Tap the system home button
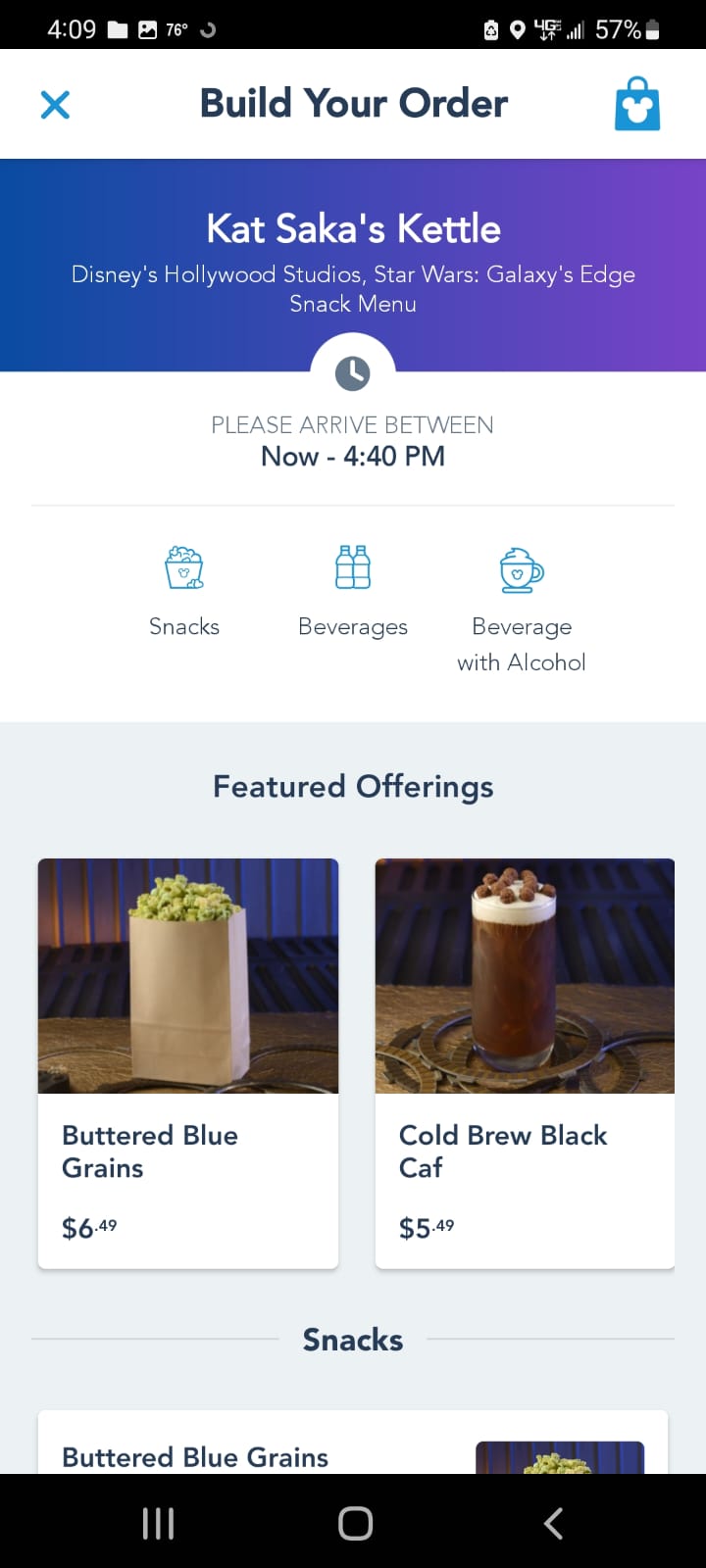Screen dimensions: 706x1568 (x=355, y=1523)
